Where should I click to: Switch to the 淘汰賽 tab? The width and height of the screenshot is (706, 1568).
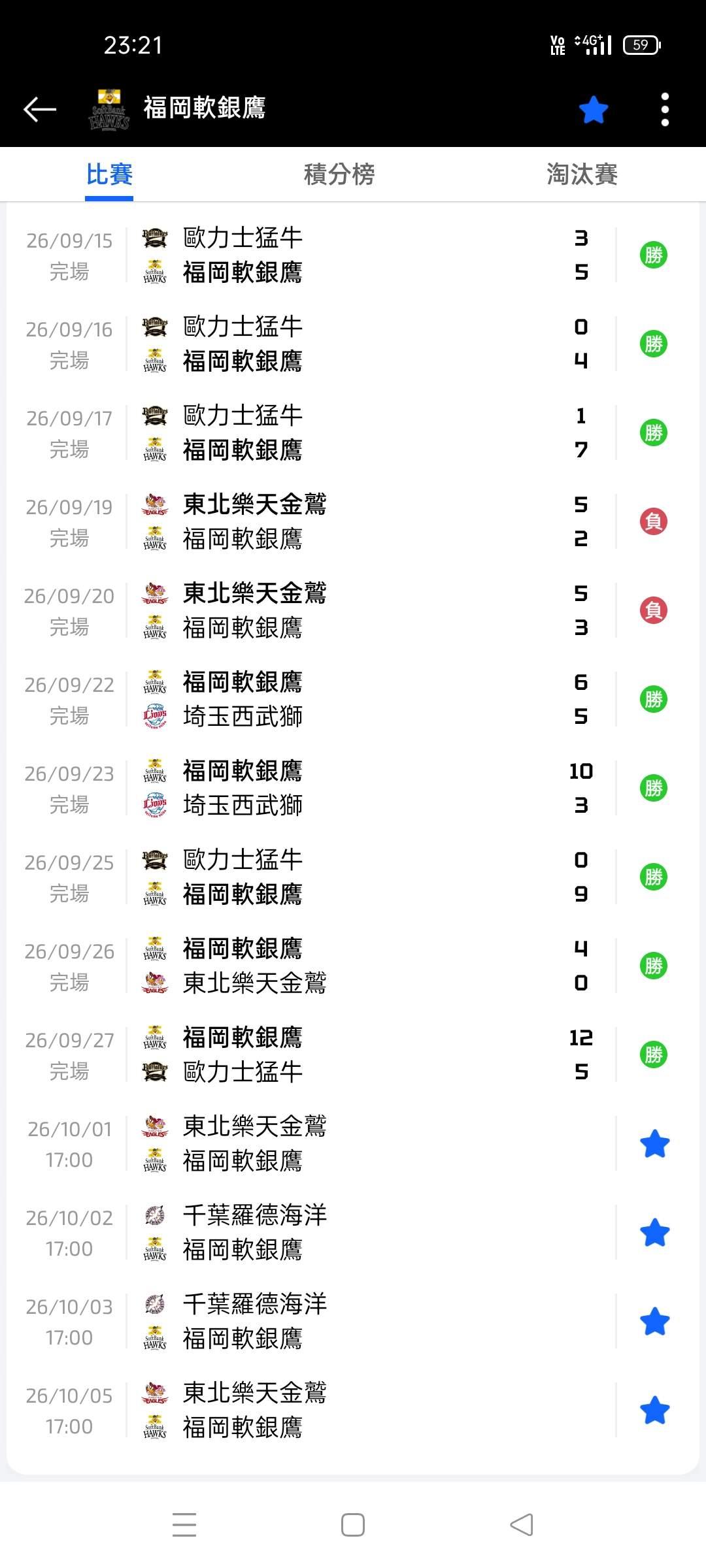[582, 174]
